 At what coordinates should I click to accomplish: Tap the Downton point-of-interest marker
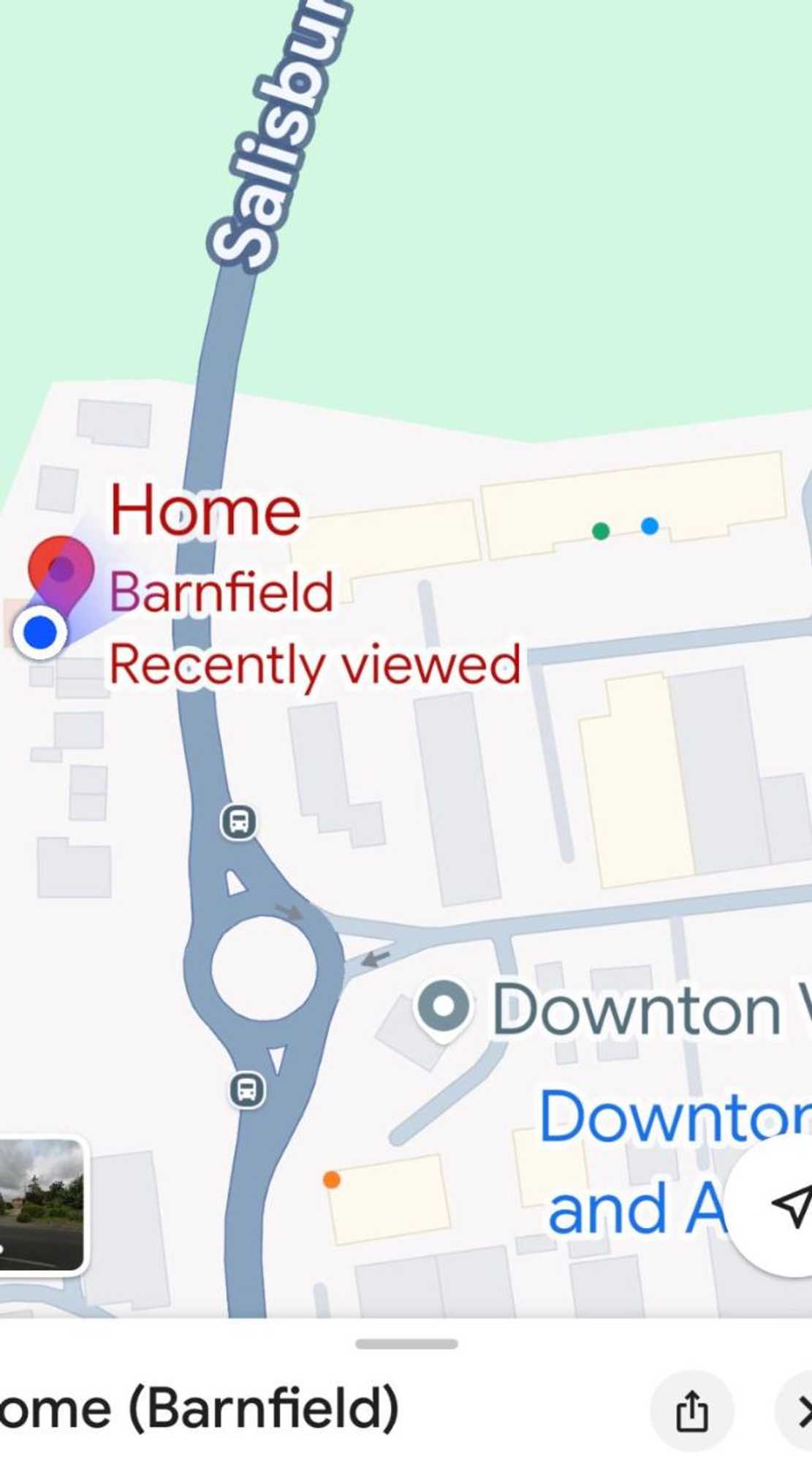coord(444,1006)
